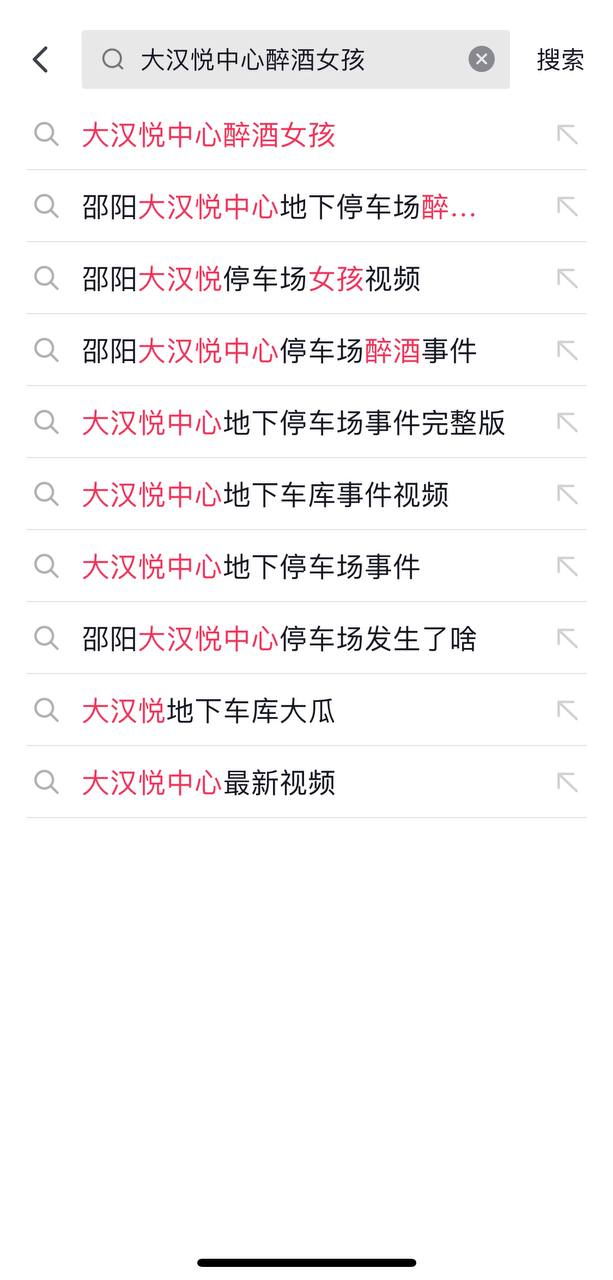Go back with the left arrow
Screen dimensions: 613x1280
click(40, 60)
